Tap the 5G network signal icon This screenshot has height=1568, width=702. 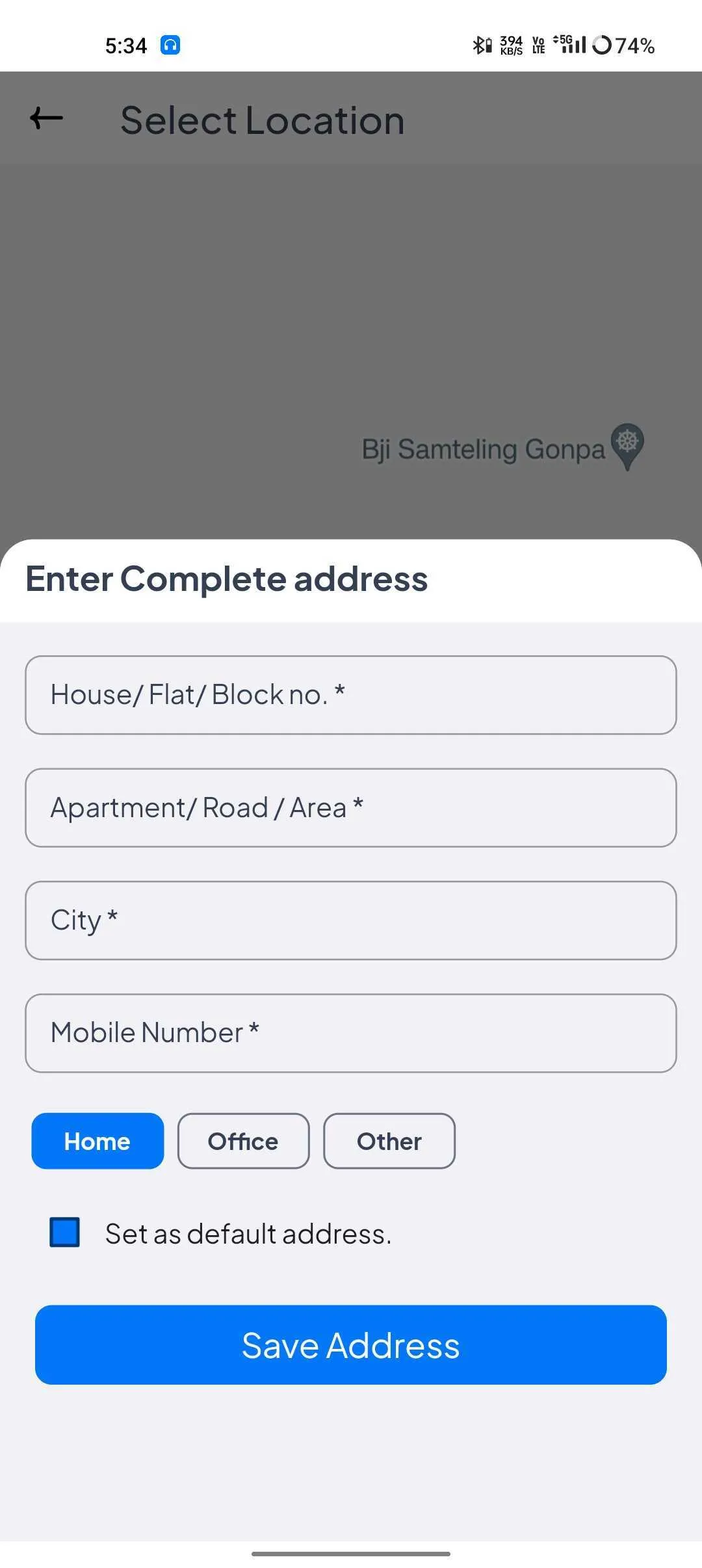coord(567,44)
